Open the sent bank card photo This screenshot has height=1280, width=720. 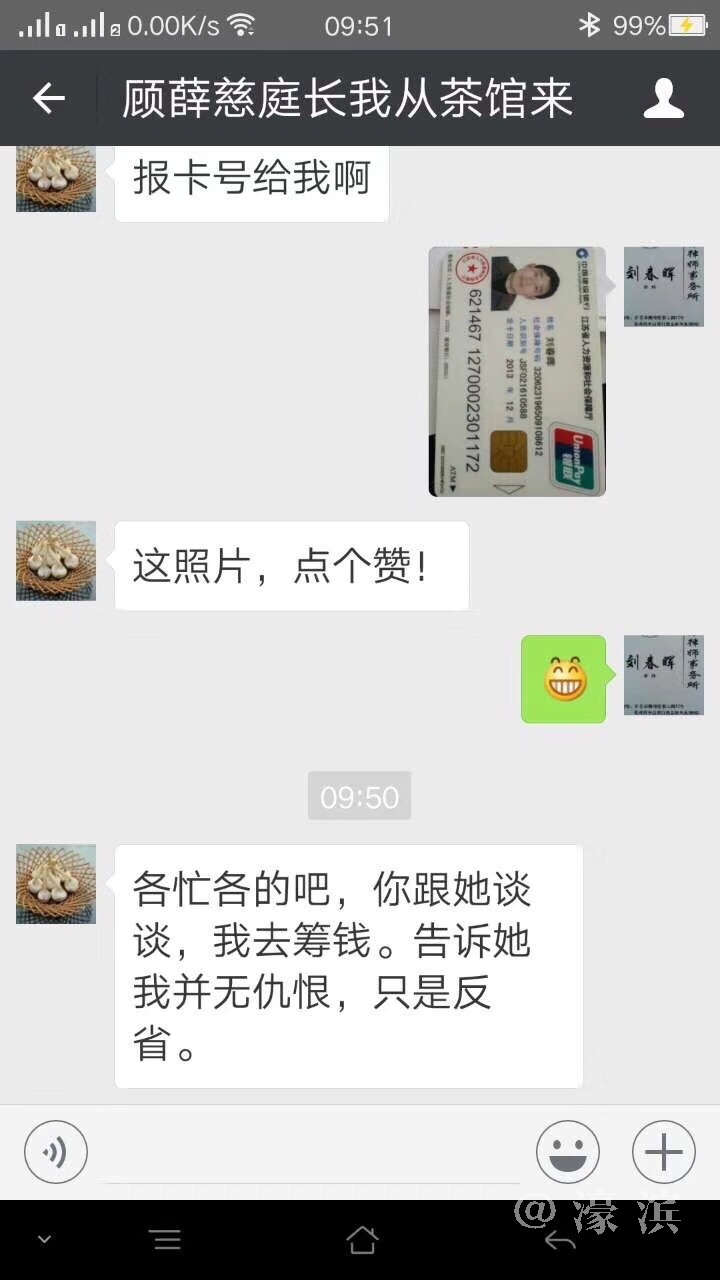click(x=517, y=371)
